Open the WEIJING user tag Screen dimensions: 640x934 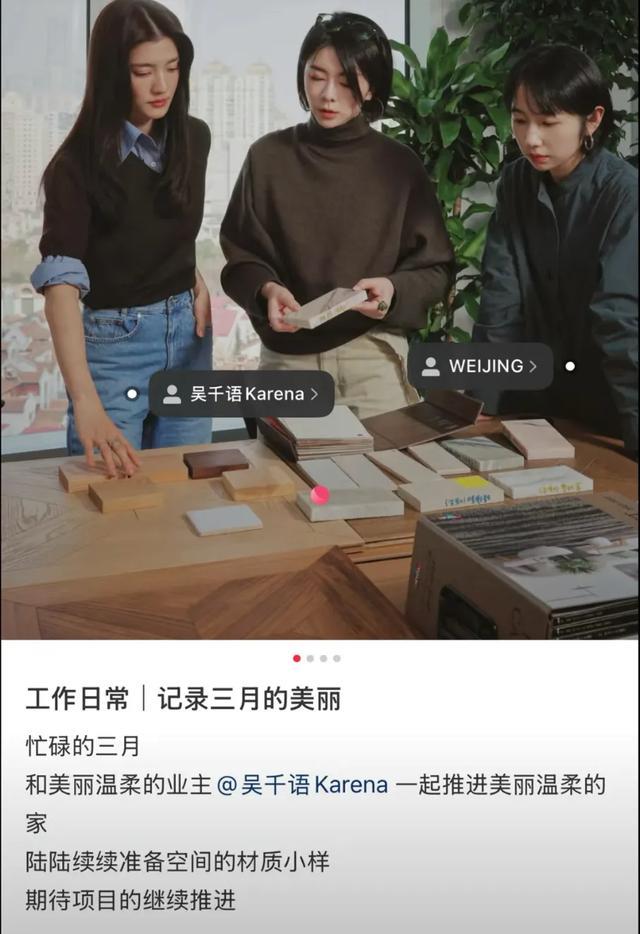coord(480,366)
